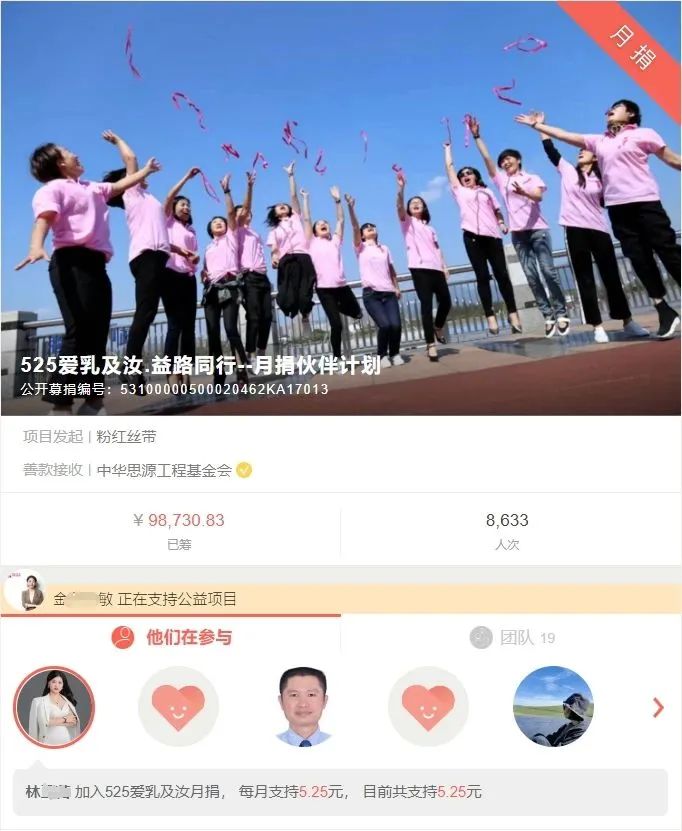Open the 正在支持公益项目 supporter banner
Image resolution: width=682 pixels, height=831 pixels.
(x=340, y=599)
